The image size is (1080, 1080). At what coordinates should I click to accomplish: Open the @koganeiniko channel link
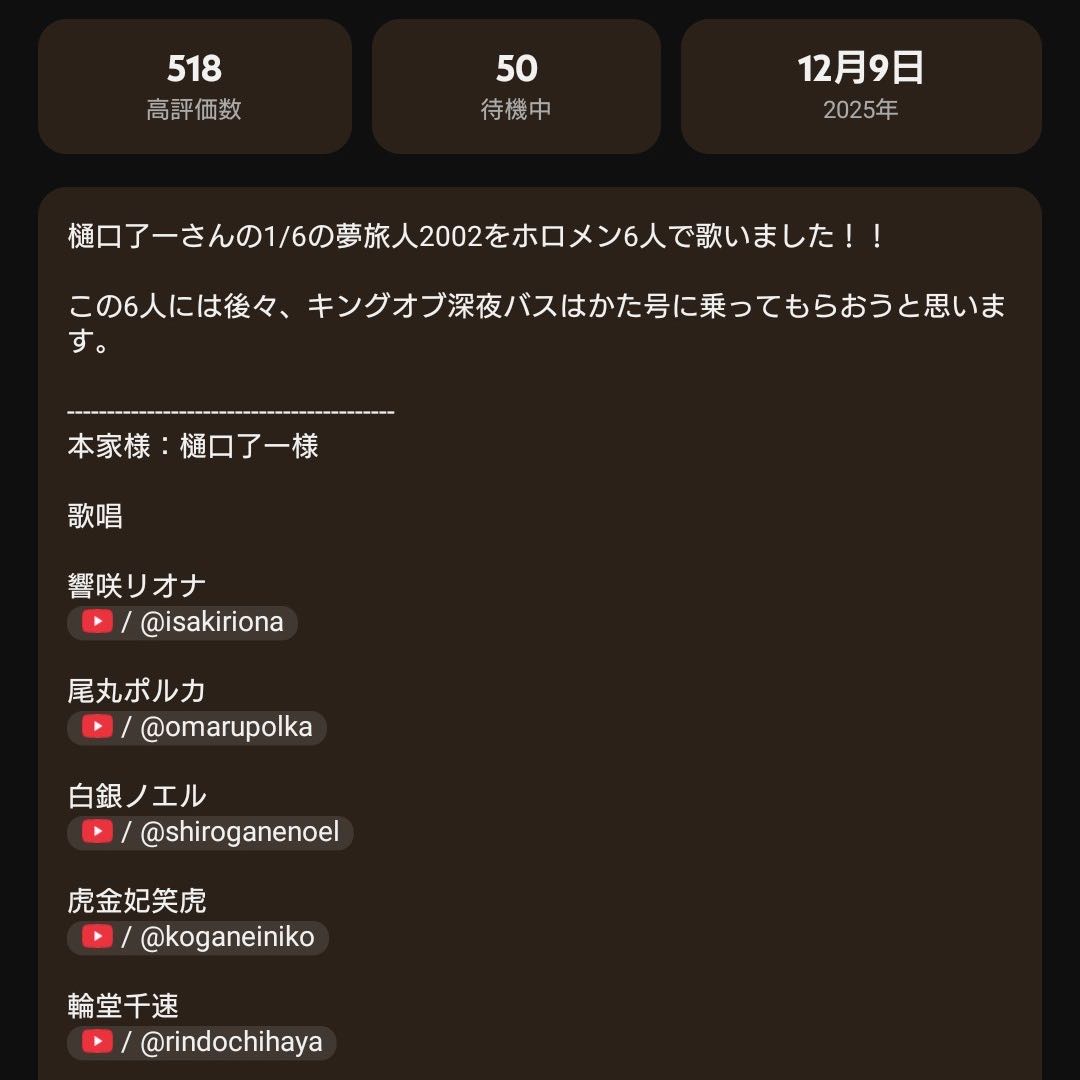[x=198, y=938]
